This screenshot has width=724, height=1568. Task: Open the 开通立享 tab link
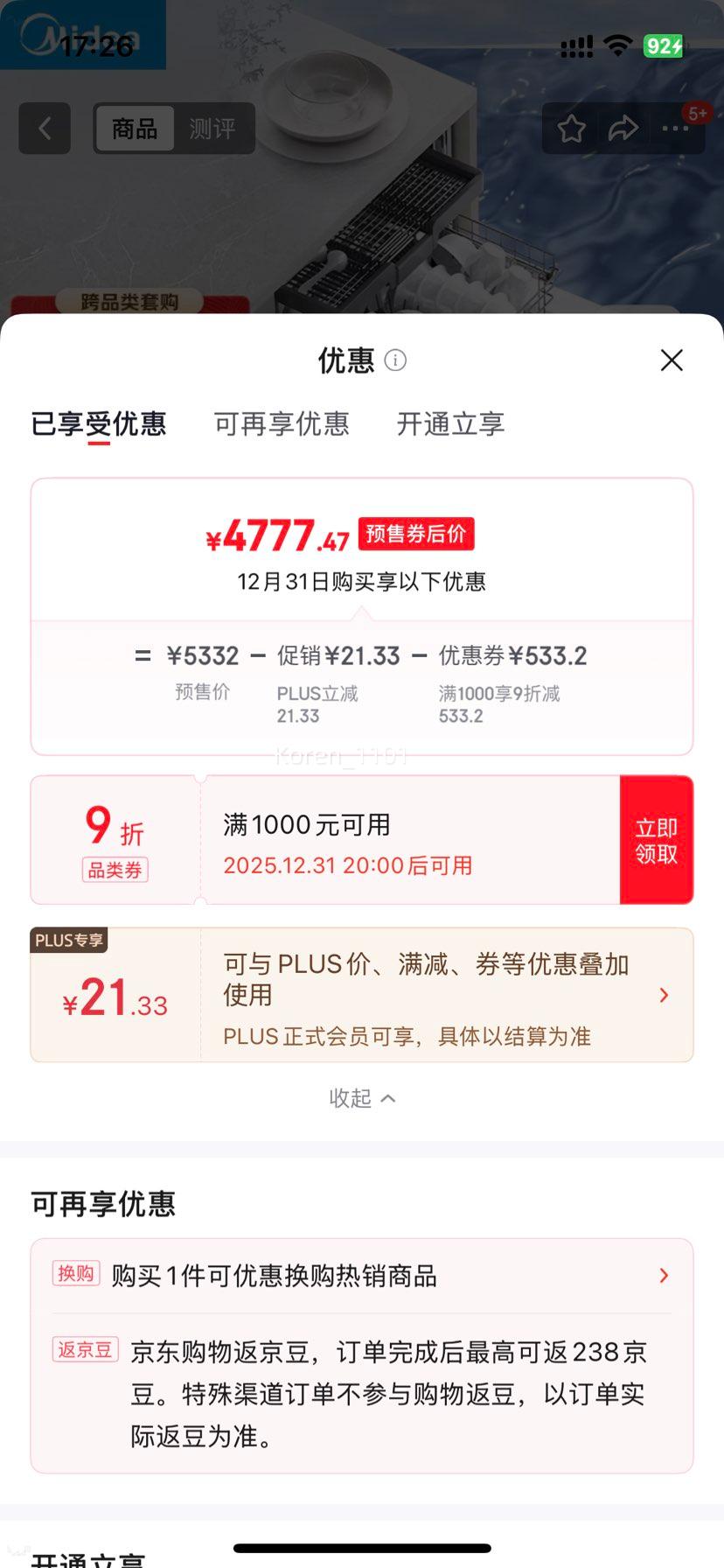coord(449,424)
